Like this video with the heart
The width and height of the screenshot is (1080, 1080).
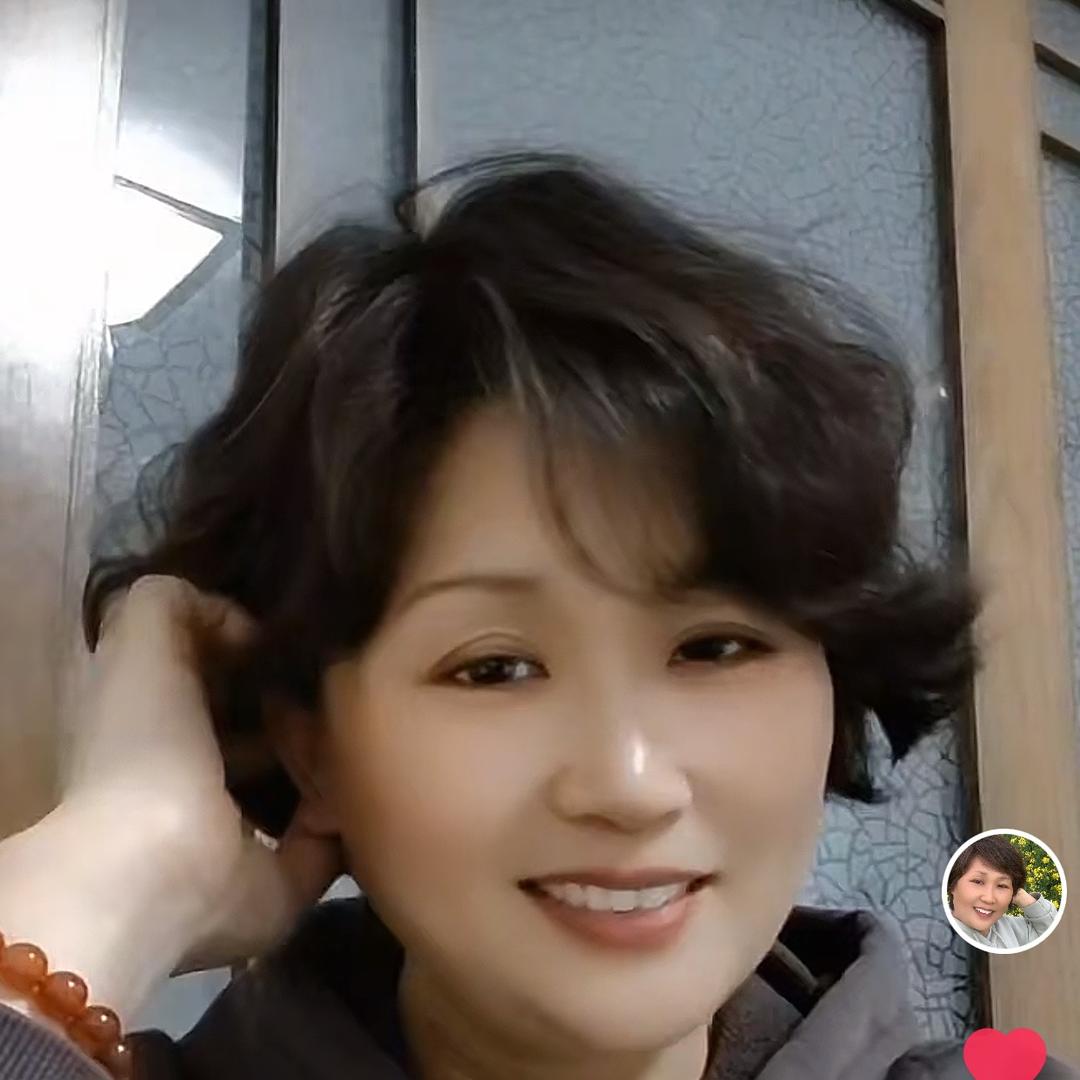(x=1004, y=1055)
